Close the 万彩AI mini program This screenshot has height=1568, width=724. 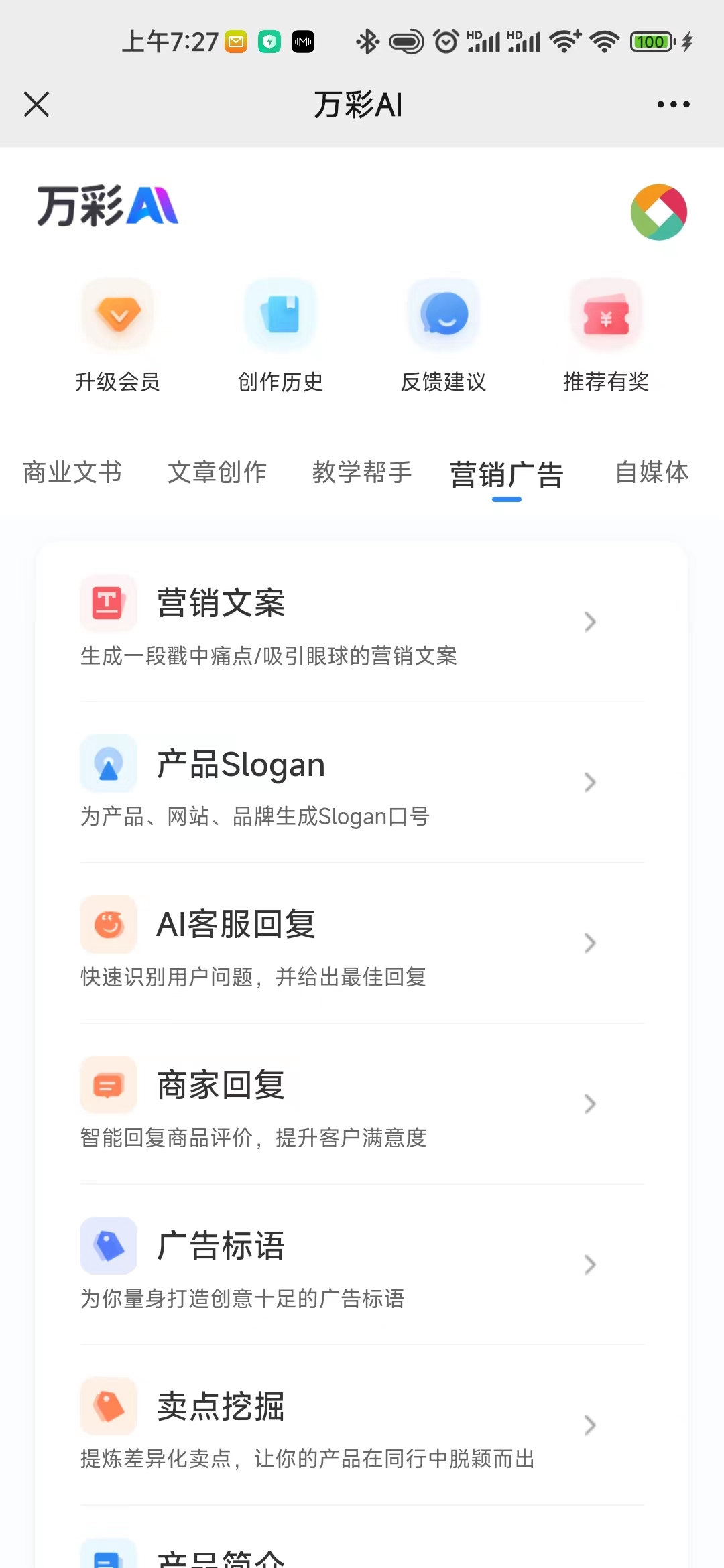click(36, 105)
